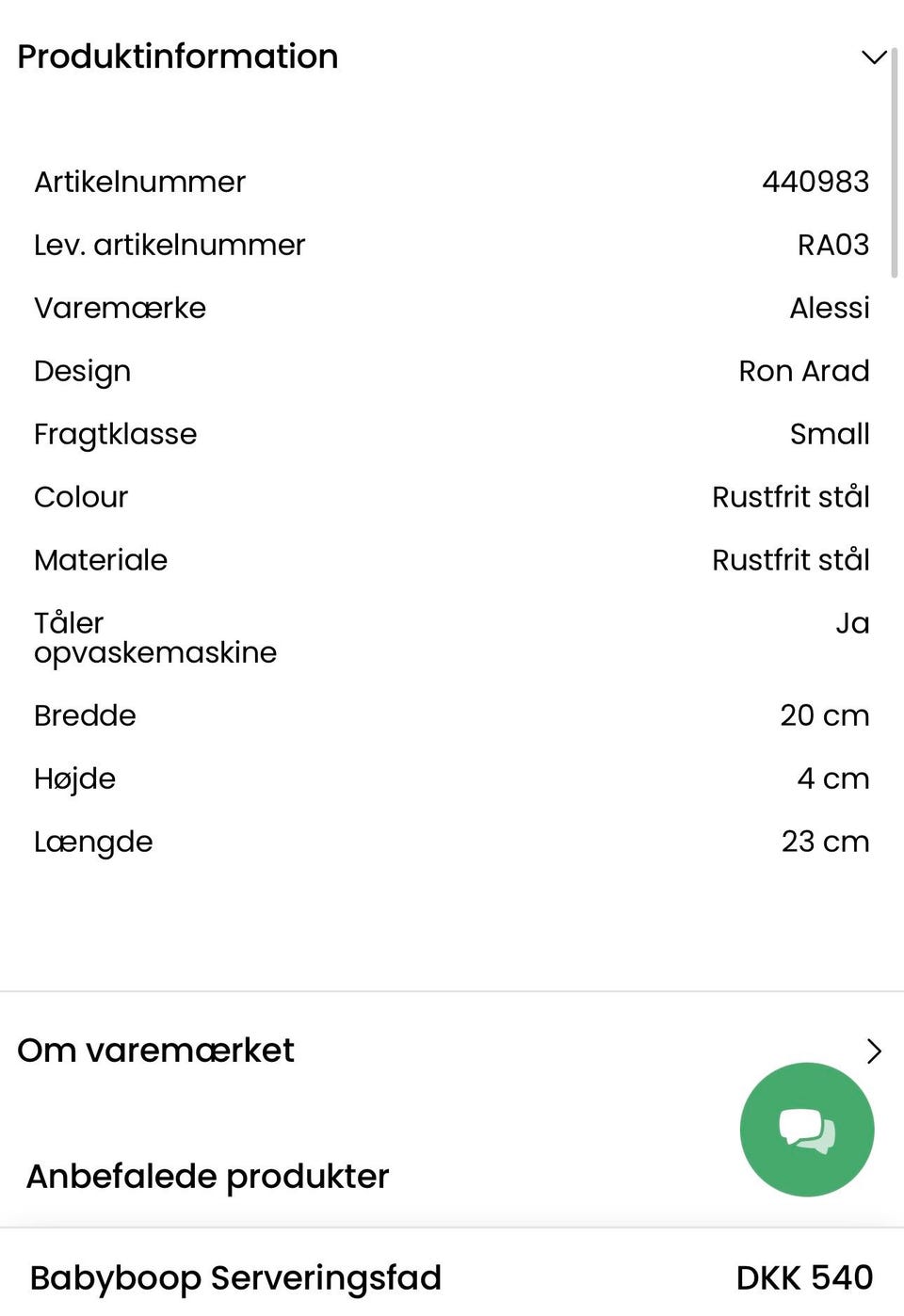The height and width of the screenshot is (1316, 904).
Task: Click the Lev. artikelnummer RA03 value
Action: point(832,245)
